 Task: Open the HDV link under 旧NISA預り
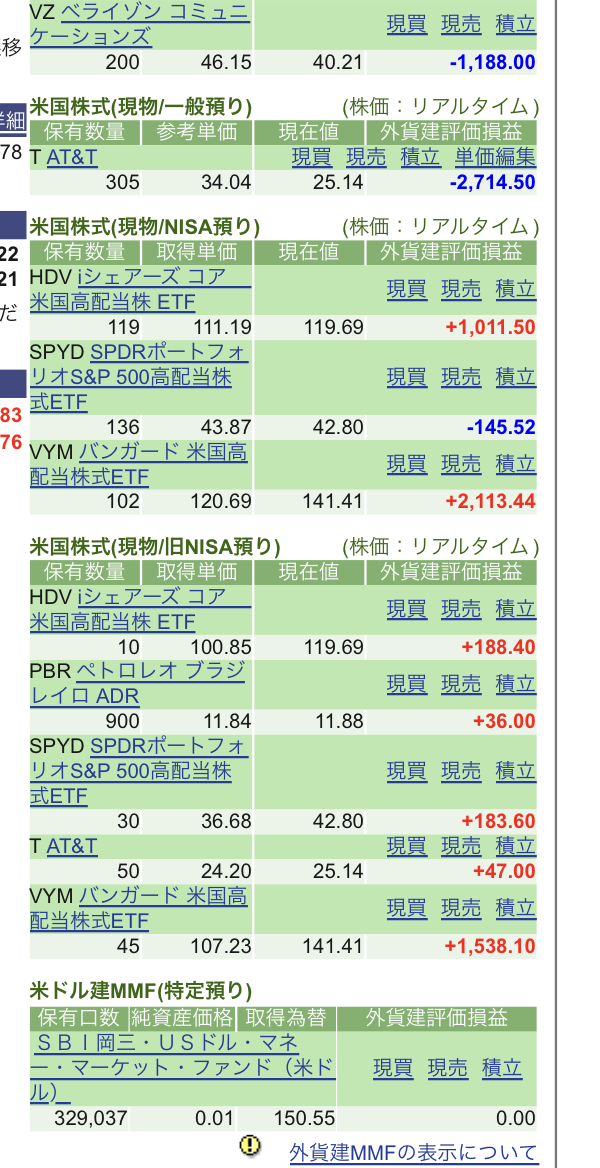point(140,609)
